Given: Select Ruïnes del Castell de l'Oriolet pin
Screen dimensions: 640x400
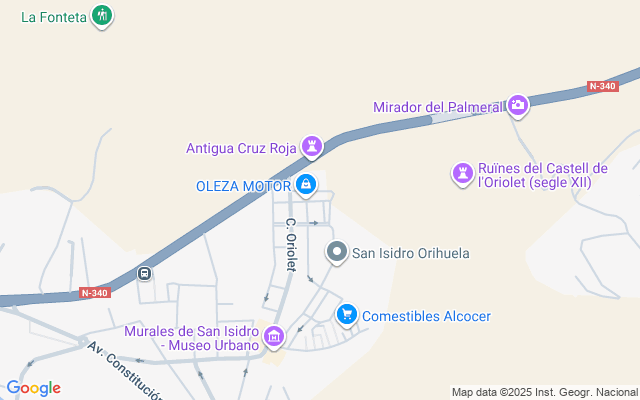Looking at the screenshot, I should click(462, 174).
